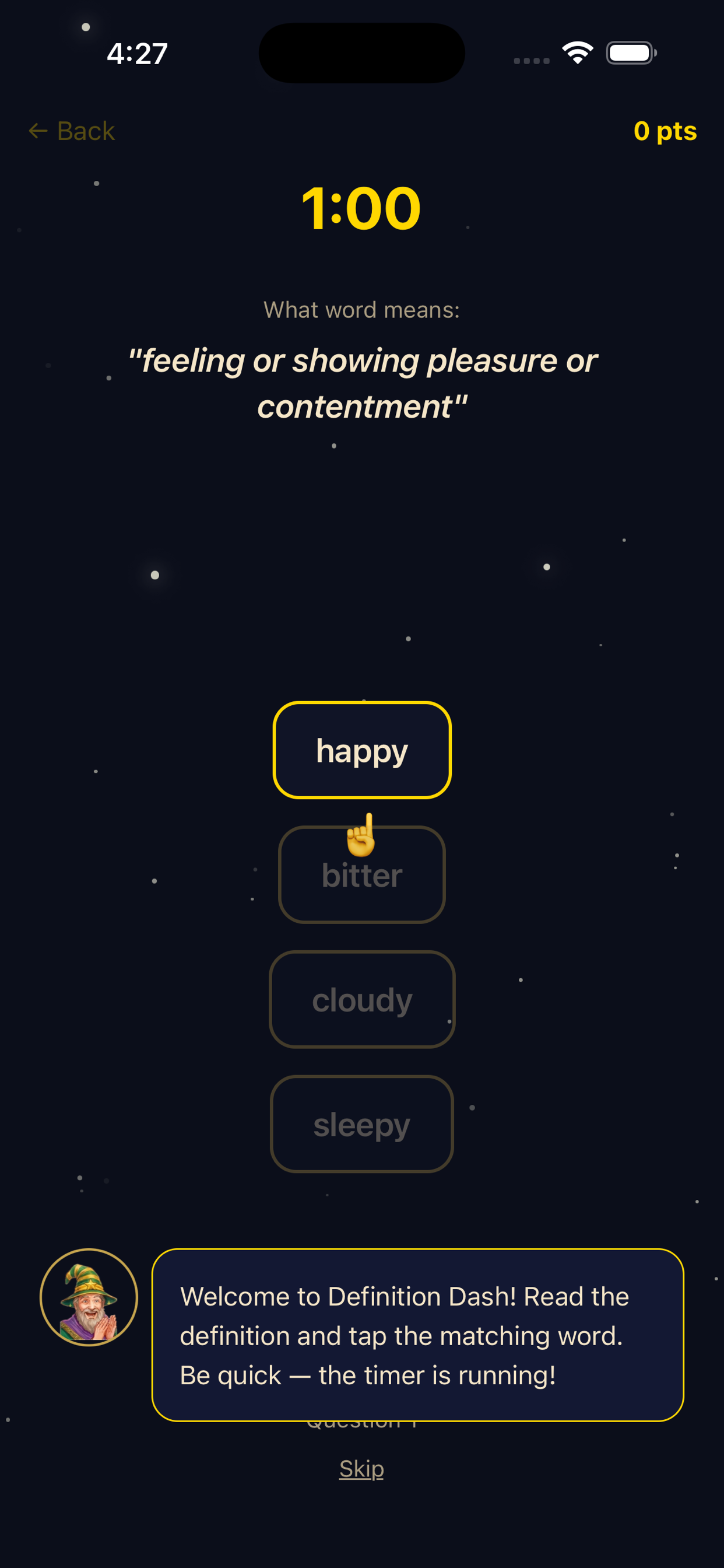Tap the Dynamic Island at the top
Viewport: 724px width, 1568px height.
361,53
